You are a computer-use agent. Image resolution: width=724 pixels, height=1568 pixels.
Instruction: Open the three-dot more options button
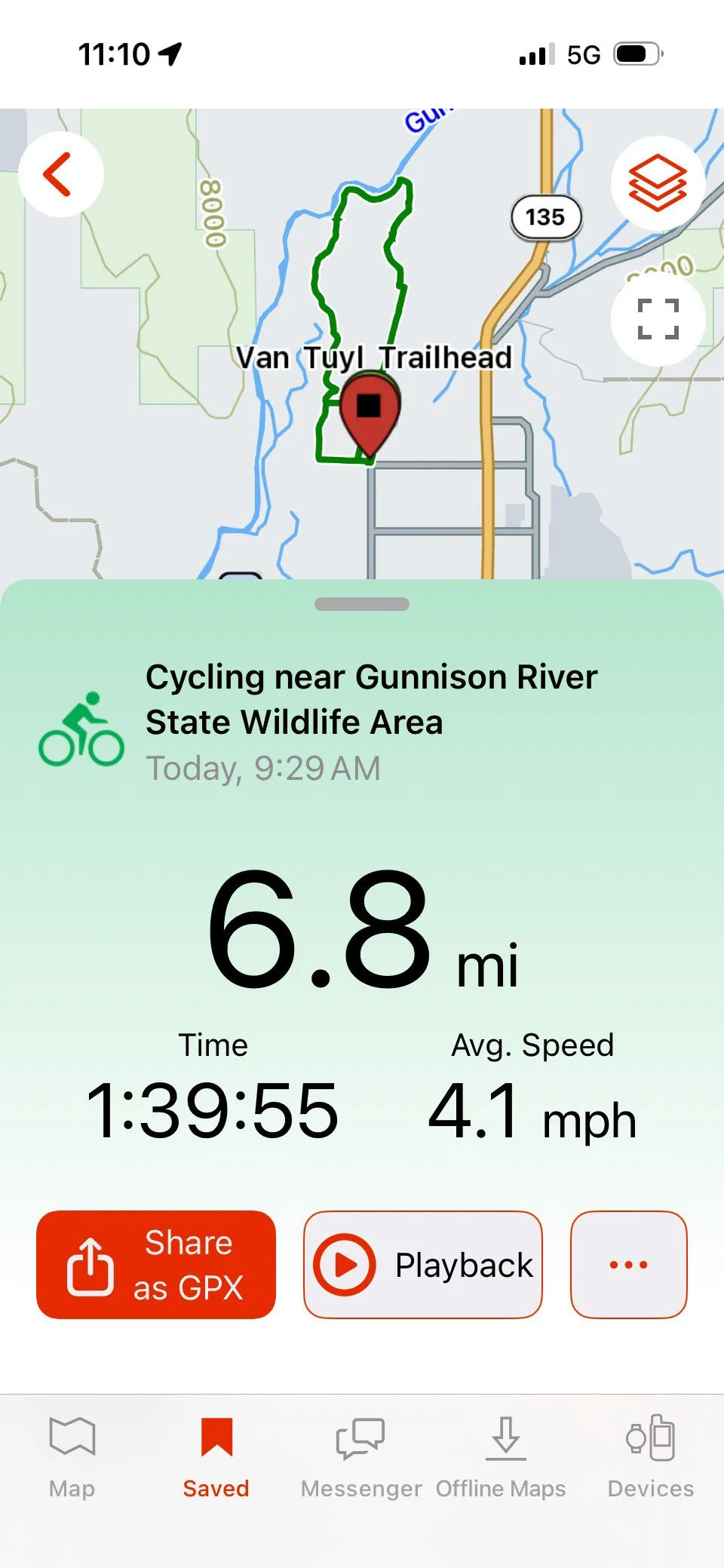click(x=628, y=1265)
